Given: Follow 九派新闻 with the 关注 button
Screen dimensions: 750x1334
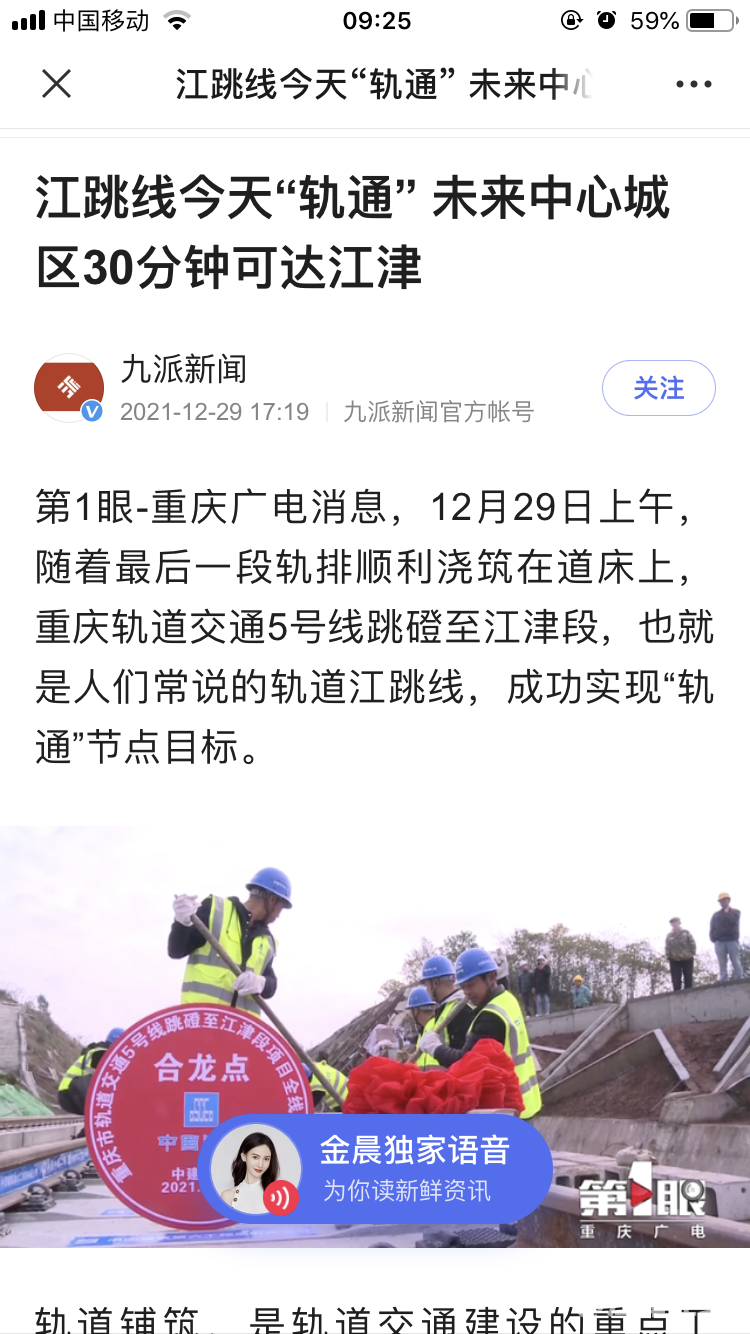Looking at the screenshot, I should coord(658,388).
